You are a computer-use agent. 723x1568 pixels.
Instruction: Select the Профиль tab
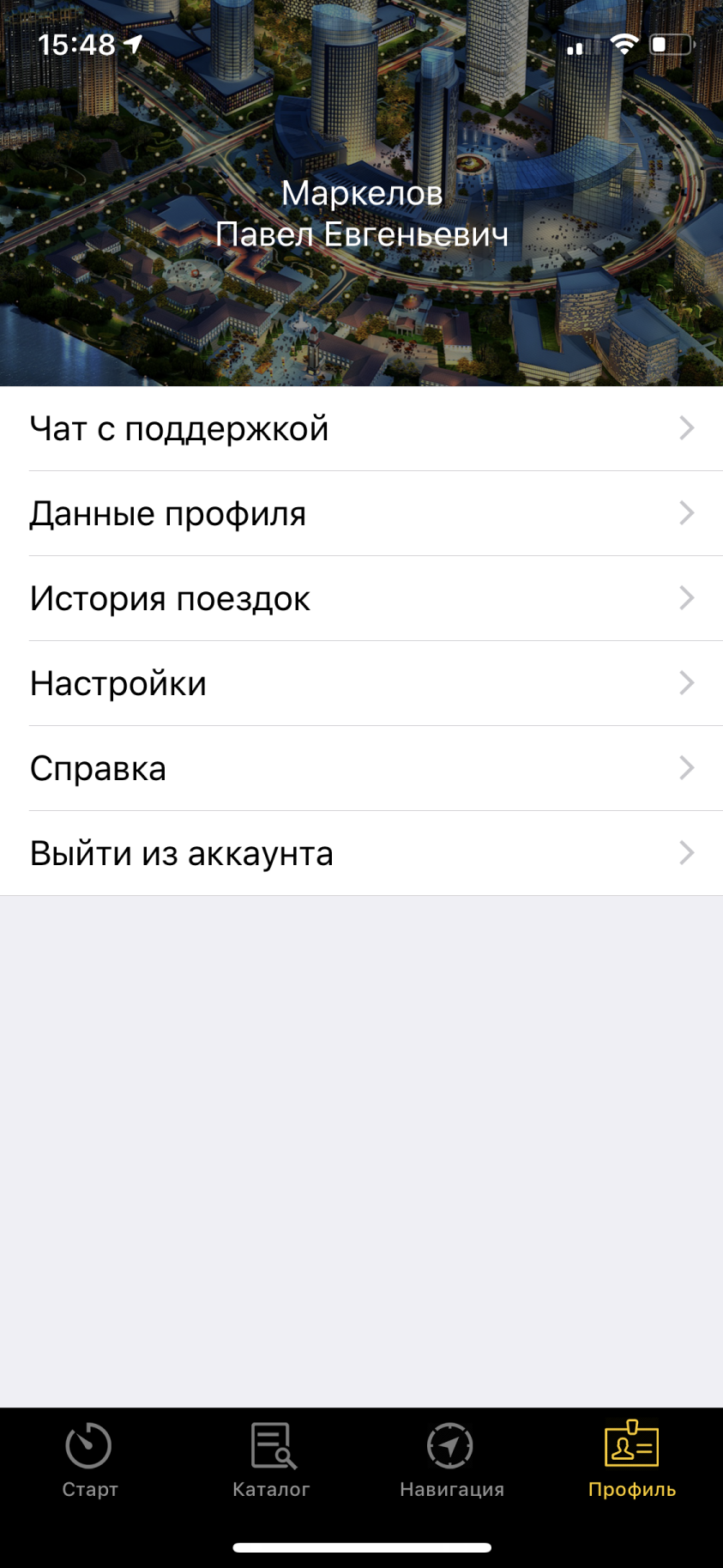point(632,1461)
